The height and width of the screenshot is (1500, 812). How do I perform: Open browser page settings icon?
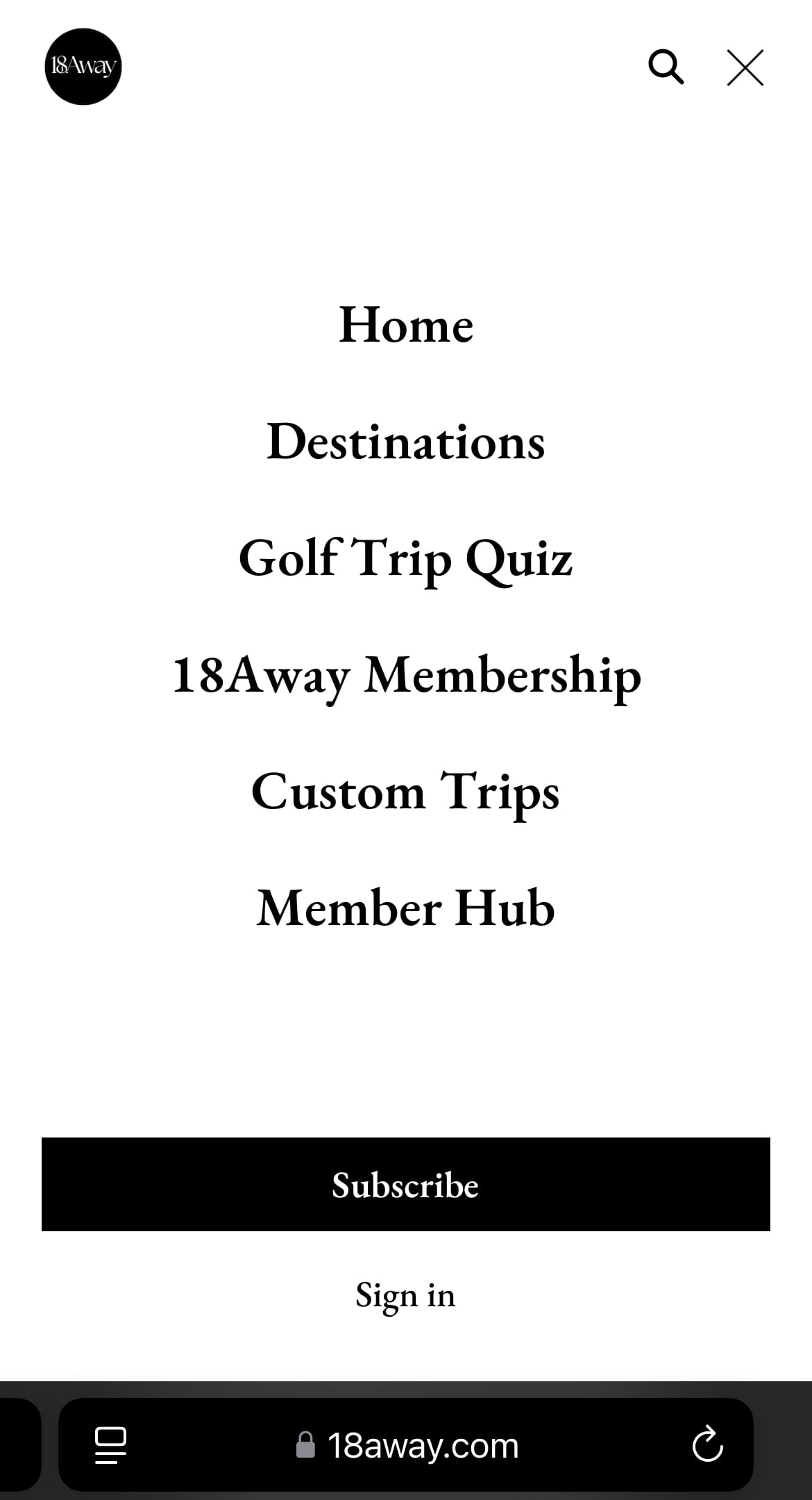[110, 1445]
